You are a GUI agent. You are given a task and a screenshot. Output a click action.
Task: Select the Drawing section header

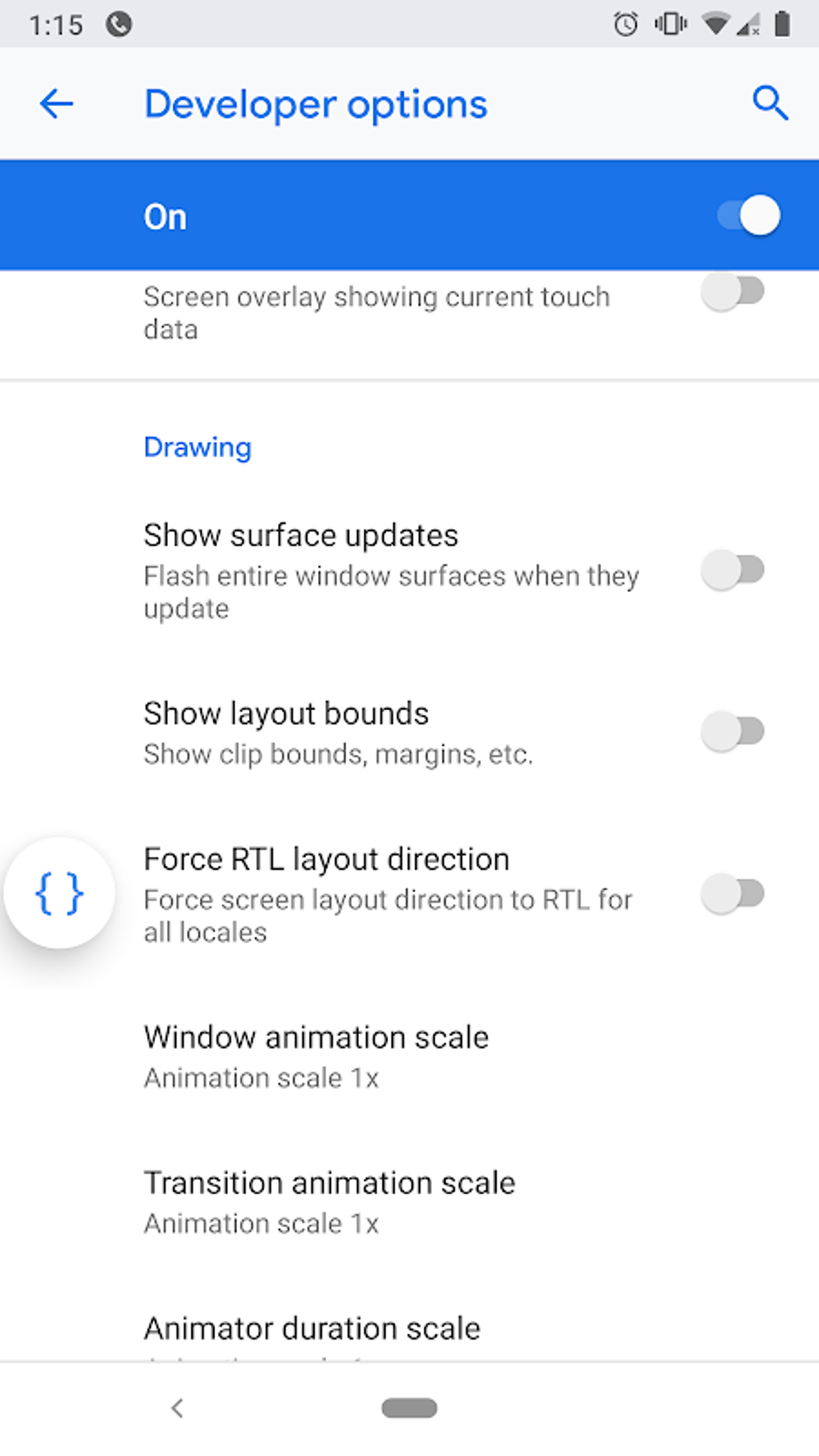(x=197, y=447)
